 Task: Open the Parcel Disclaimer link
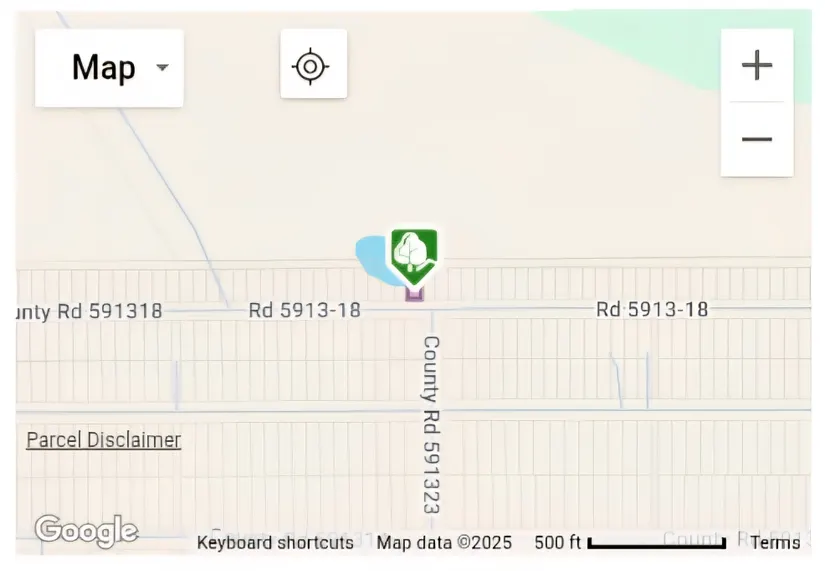[104, 440]
